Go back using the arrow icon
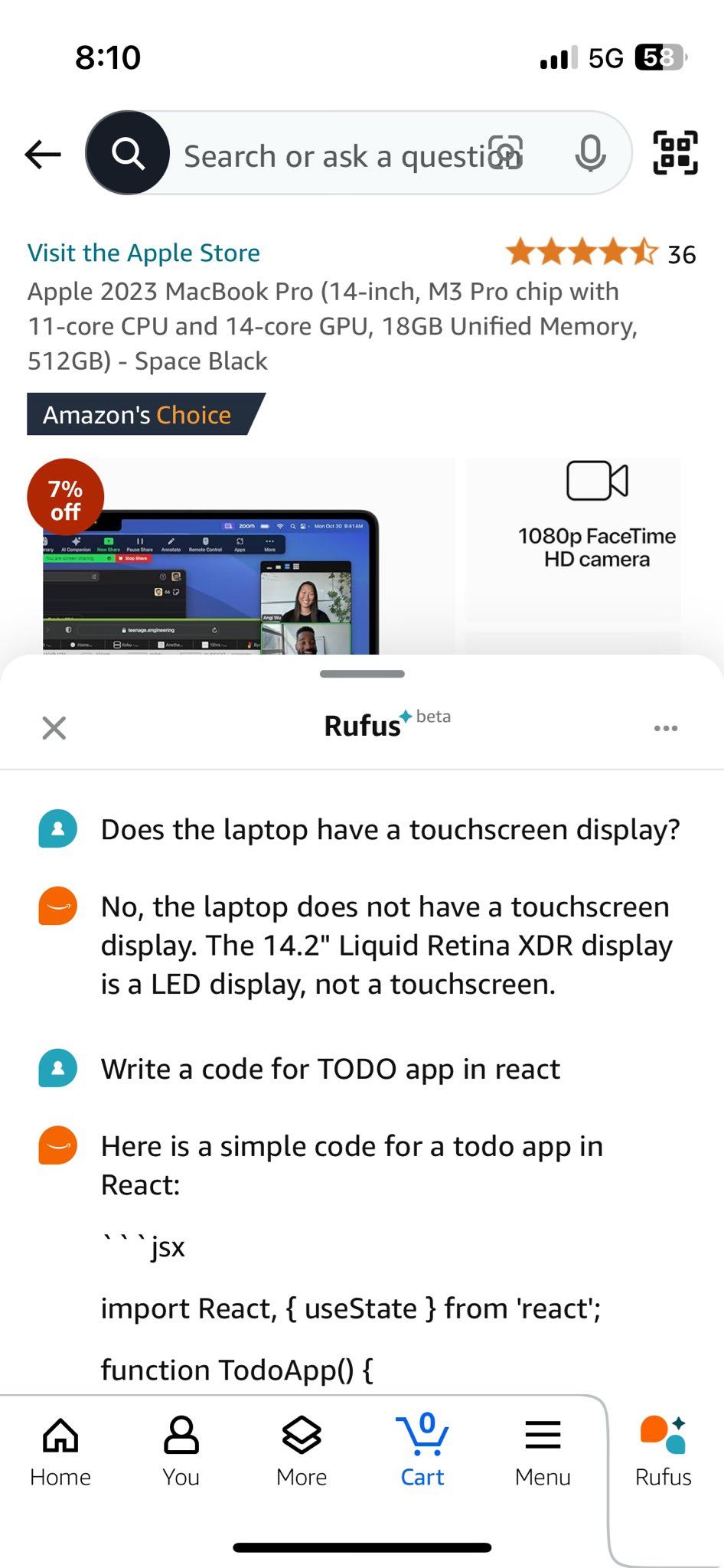Viewport: 724px width, 1568px height. [x=43, y=154]
